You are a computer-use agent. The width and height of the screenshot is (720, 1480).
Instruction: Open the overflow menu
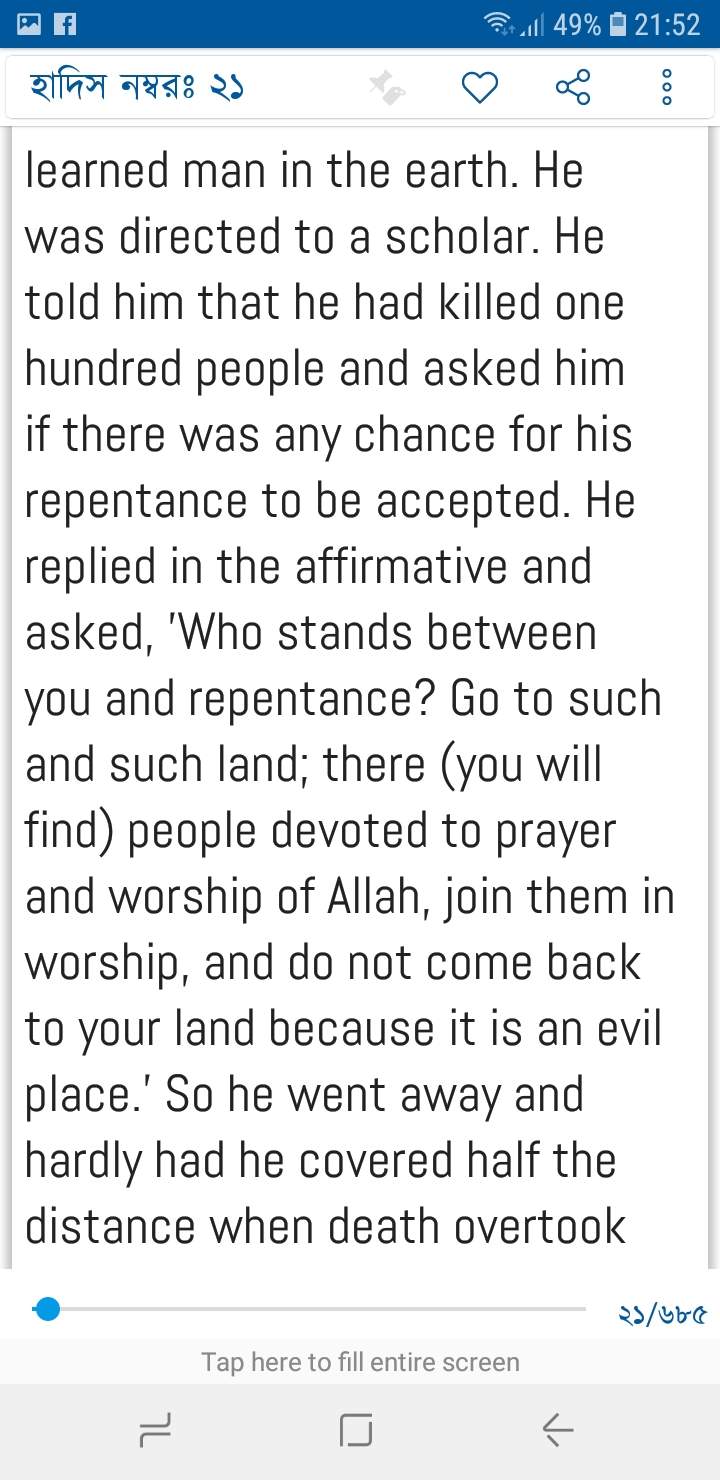(x=667, y=89)
